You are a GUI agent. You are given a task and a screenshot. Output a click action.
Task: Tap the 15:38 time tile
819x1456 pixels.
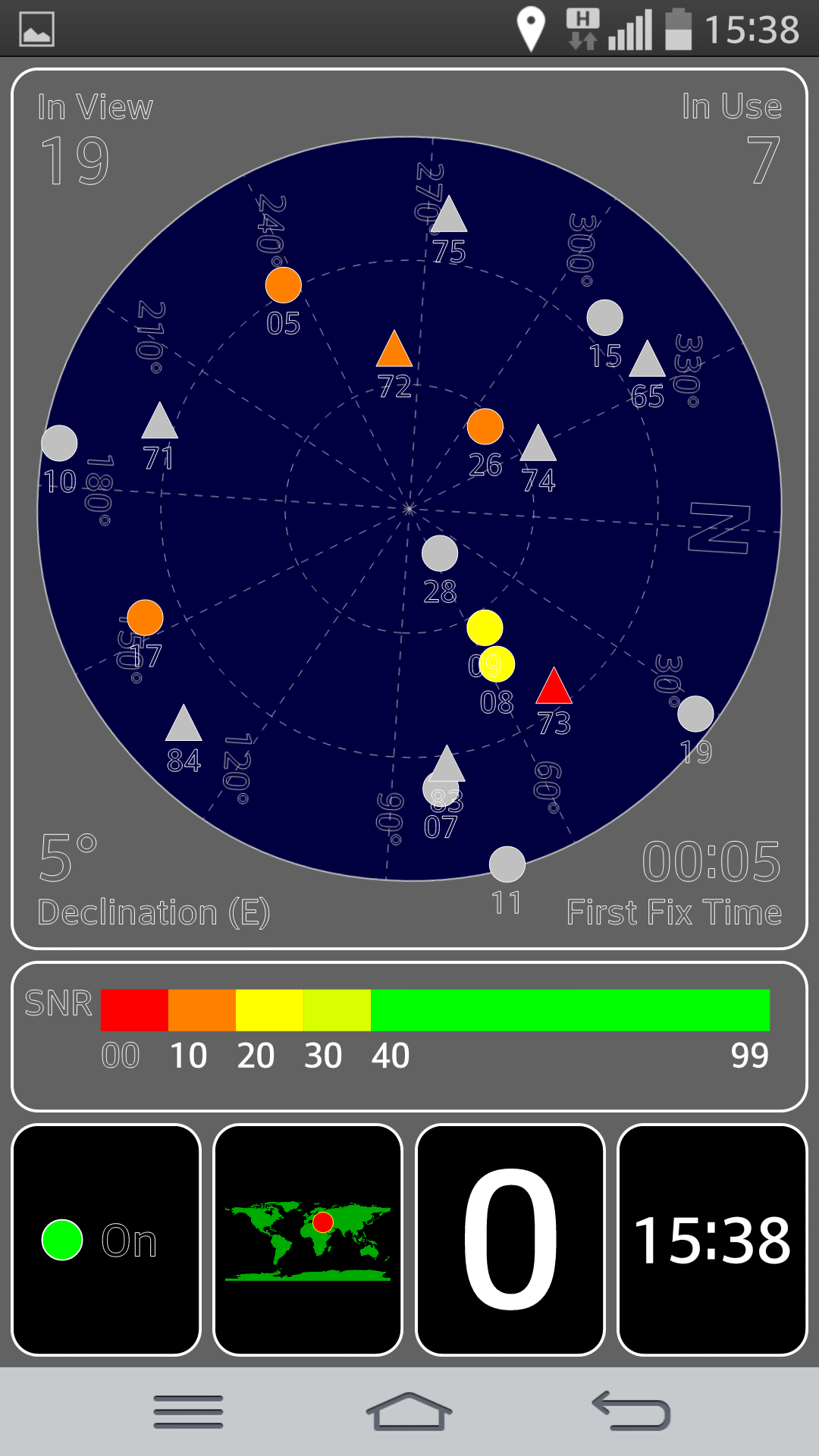pyautogui.click(x=712, y=1240)
